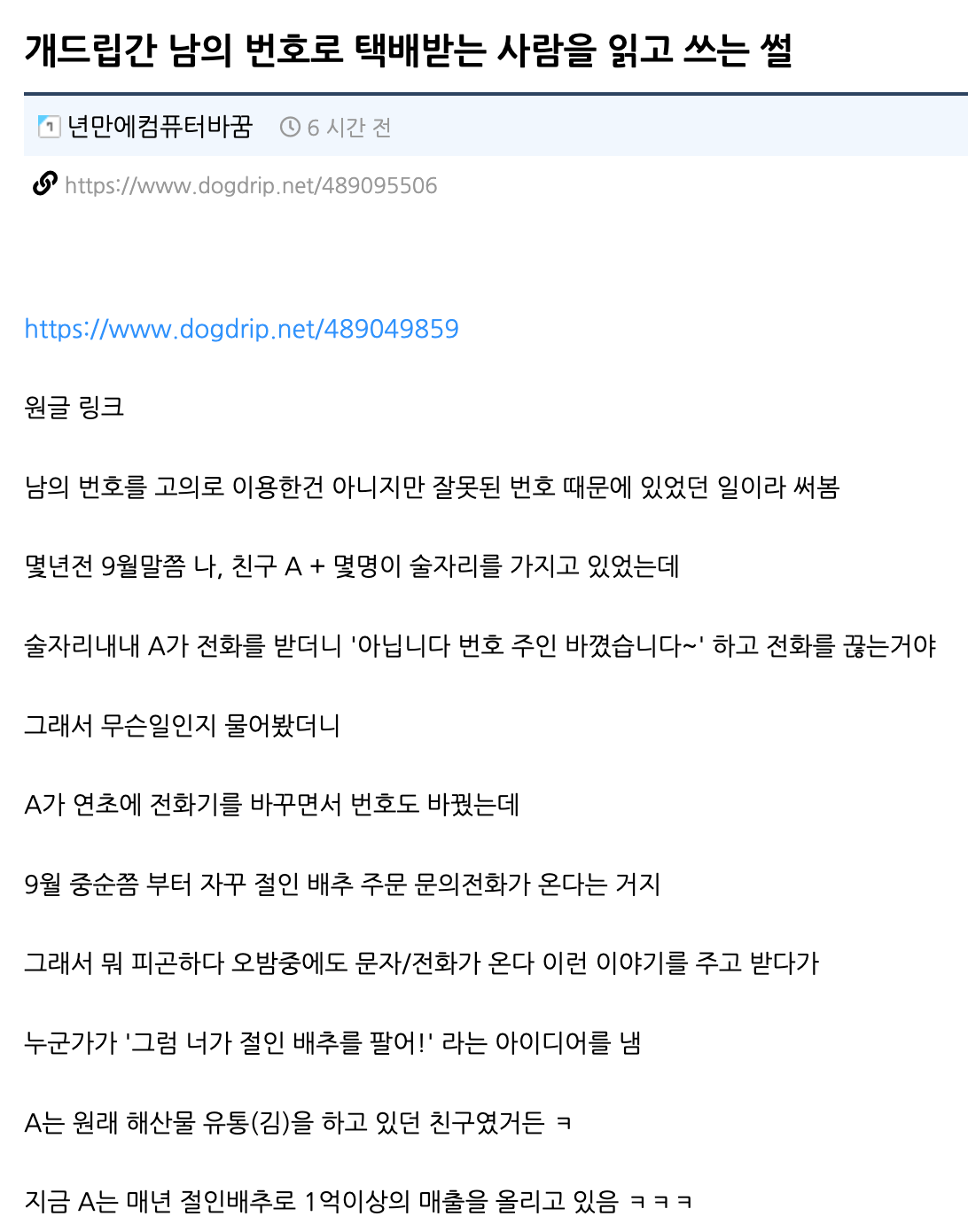
Task: Open the blue link to the original post 489049859
Action: 241,329
